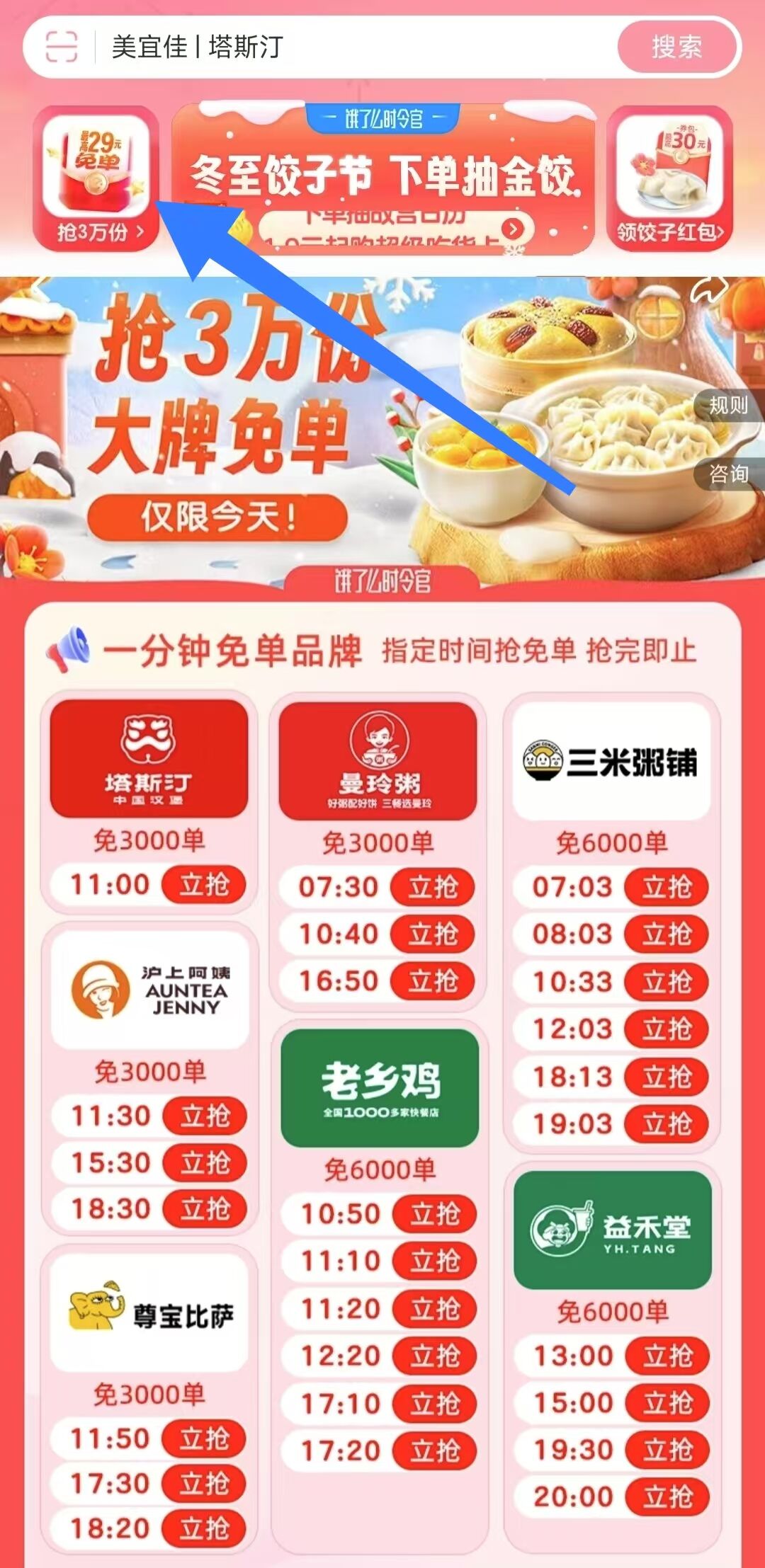The width and height of the screenshot is (765, 1568).
Task: Tap 立抢 for 三米粥铺 at 12:03
Action: pos(667,1029)
